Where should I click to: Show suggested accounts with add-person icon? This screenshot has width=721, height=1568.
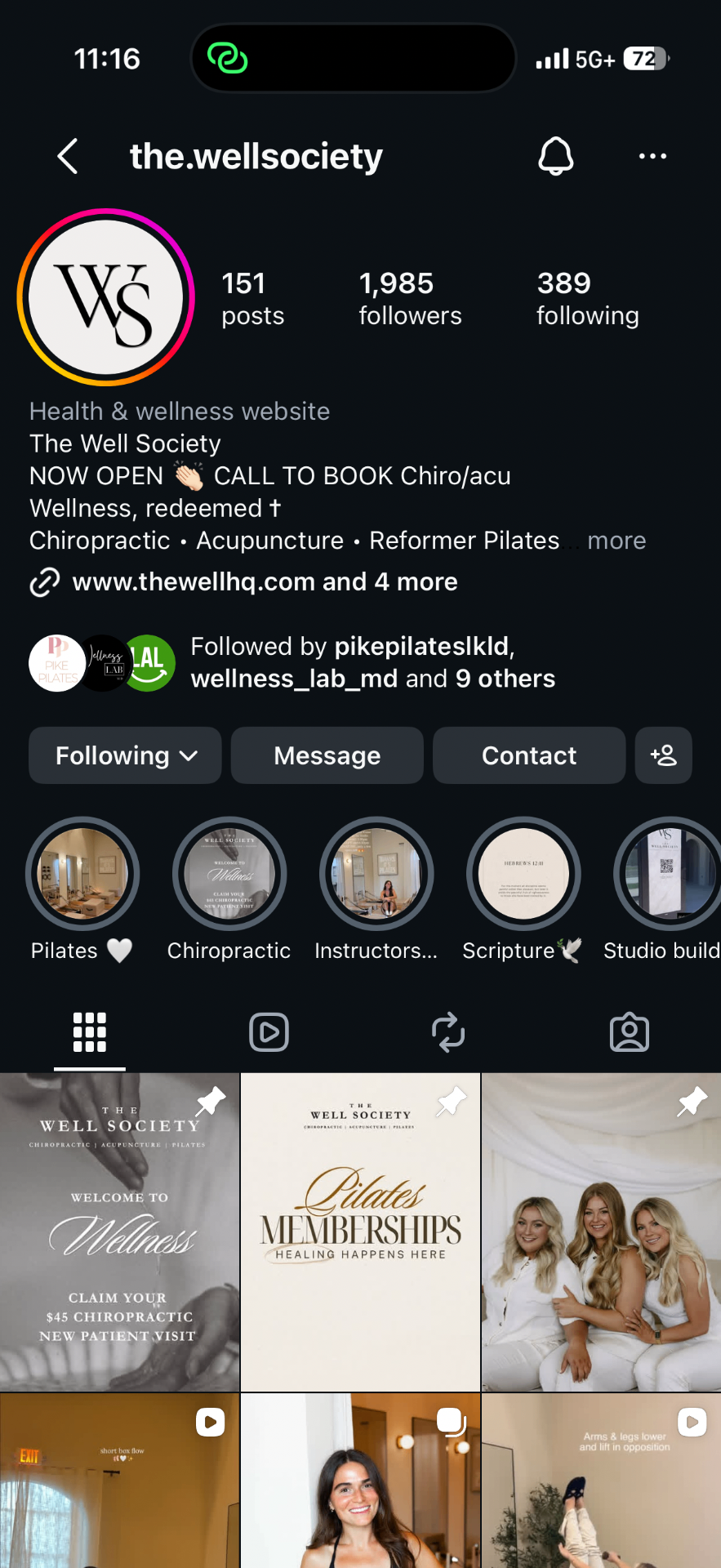pyautogui.click(x=664, y=755)
